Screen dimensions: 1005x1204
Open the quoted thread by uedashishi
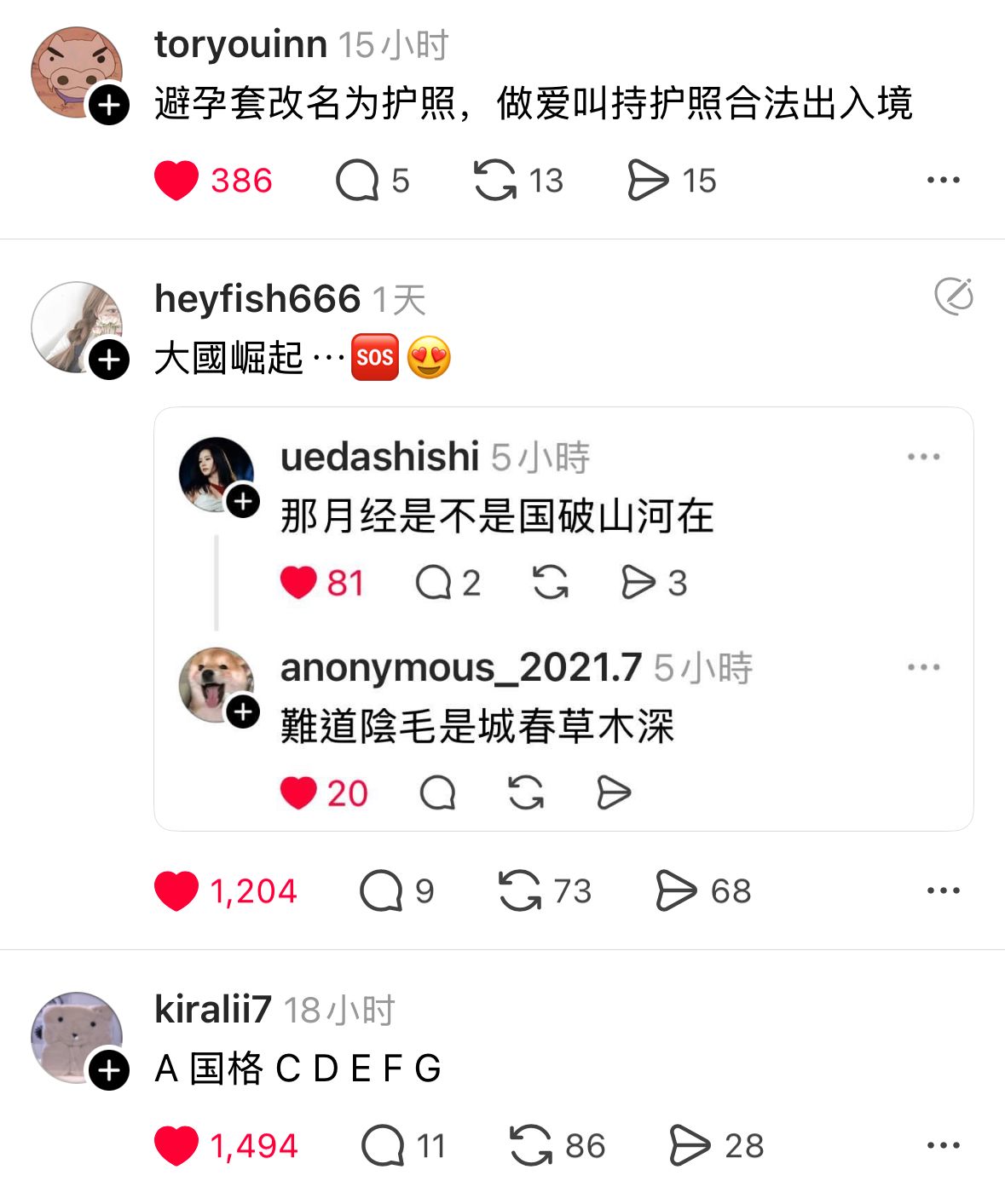496,516
